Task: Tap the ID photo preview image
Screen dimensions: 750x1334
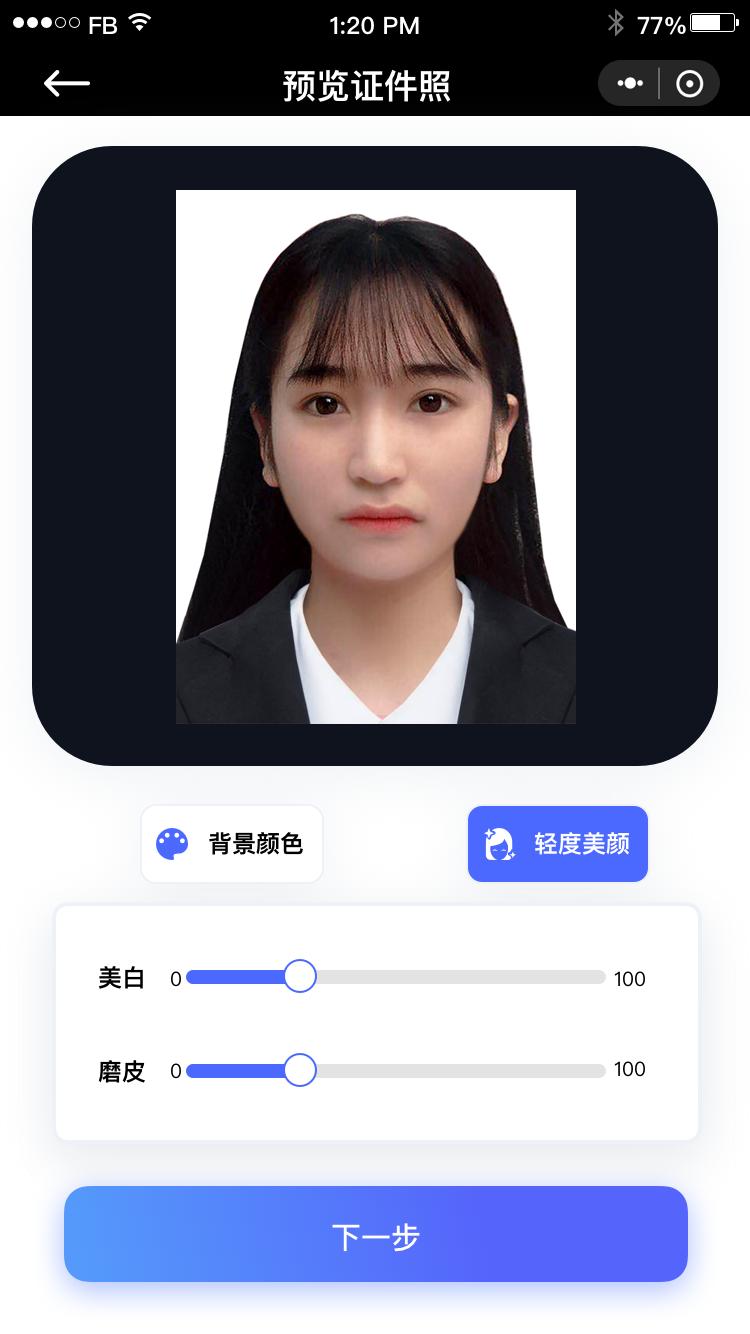Action: pos(375,456)
